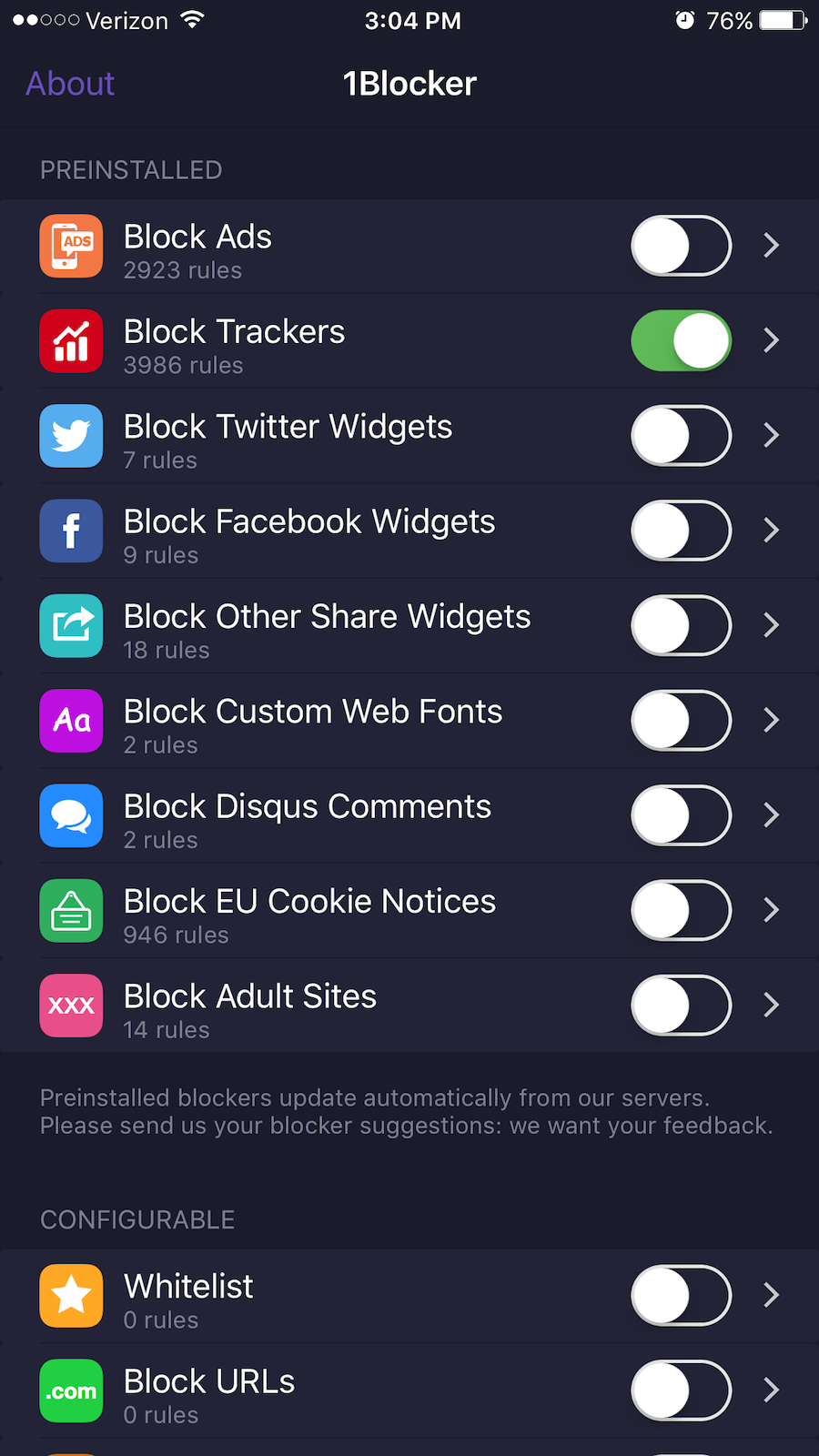This screenshot has width=819, height=1456.
Task: View Block Adult Sites rules
Action: click(771, 1005)
